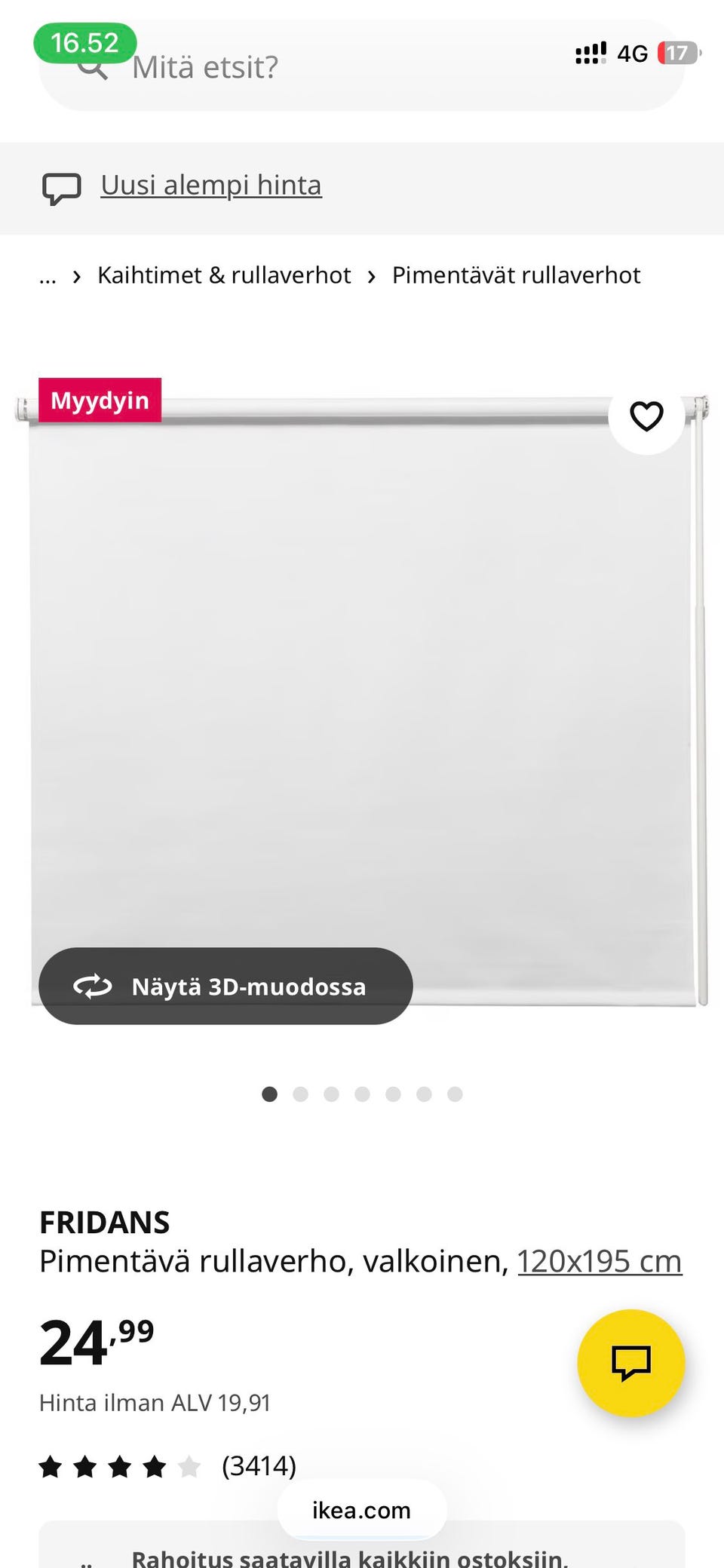Screen dimensions: 724x1568
Task: Click the Myydyin badge on the image
Action: 100,400
